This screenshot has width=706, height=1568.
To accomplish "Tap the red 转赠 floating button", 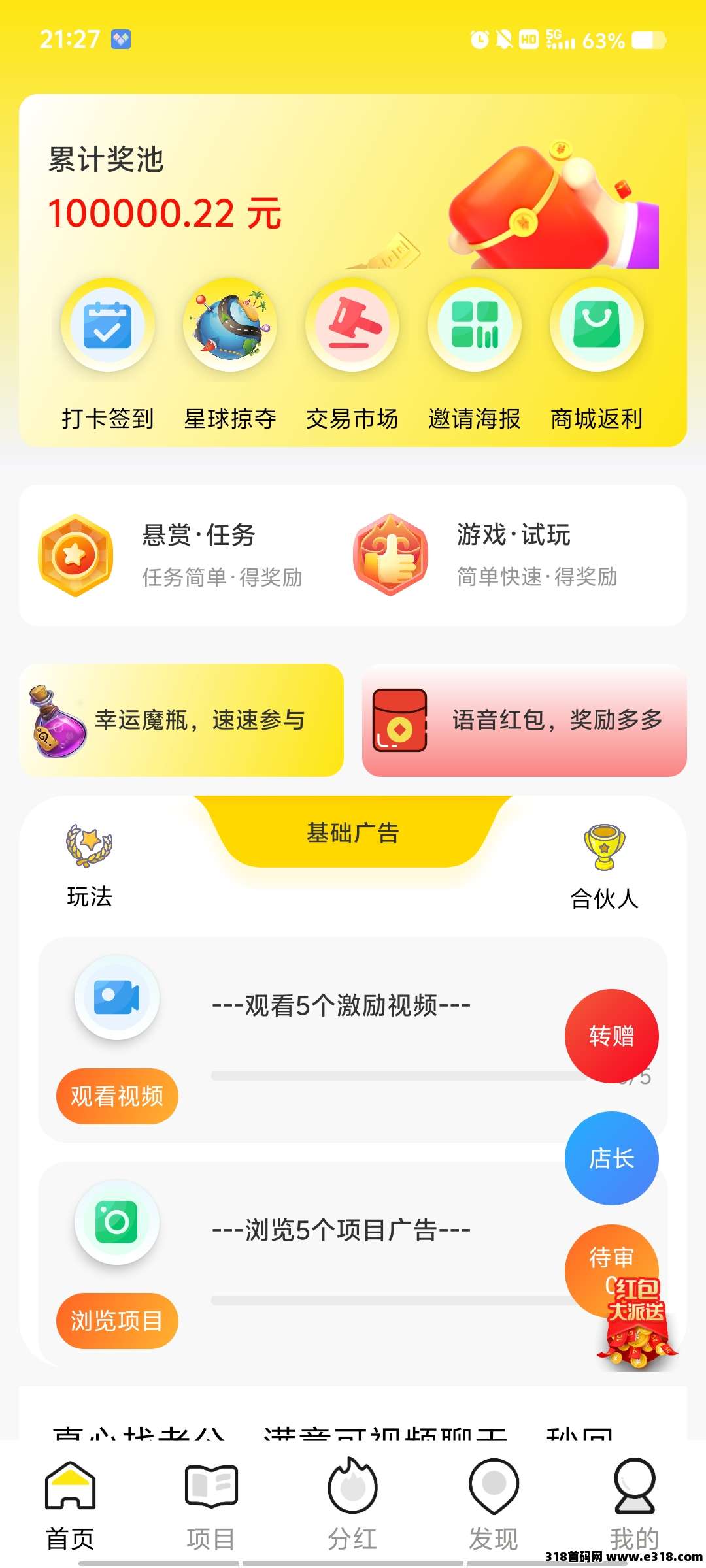I will click(x=611, y=1036).
